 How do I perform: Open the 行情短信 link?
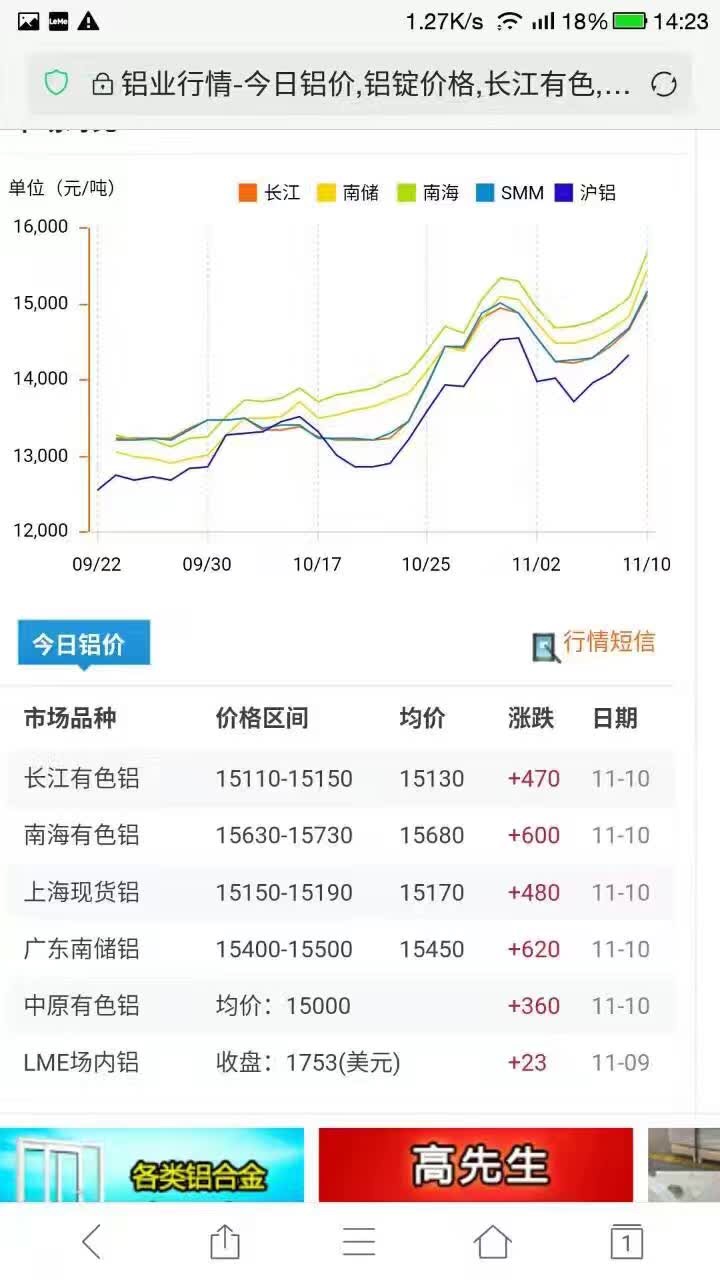(595, 643)
